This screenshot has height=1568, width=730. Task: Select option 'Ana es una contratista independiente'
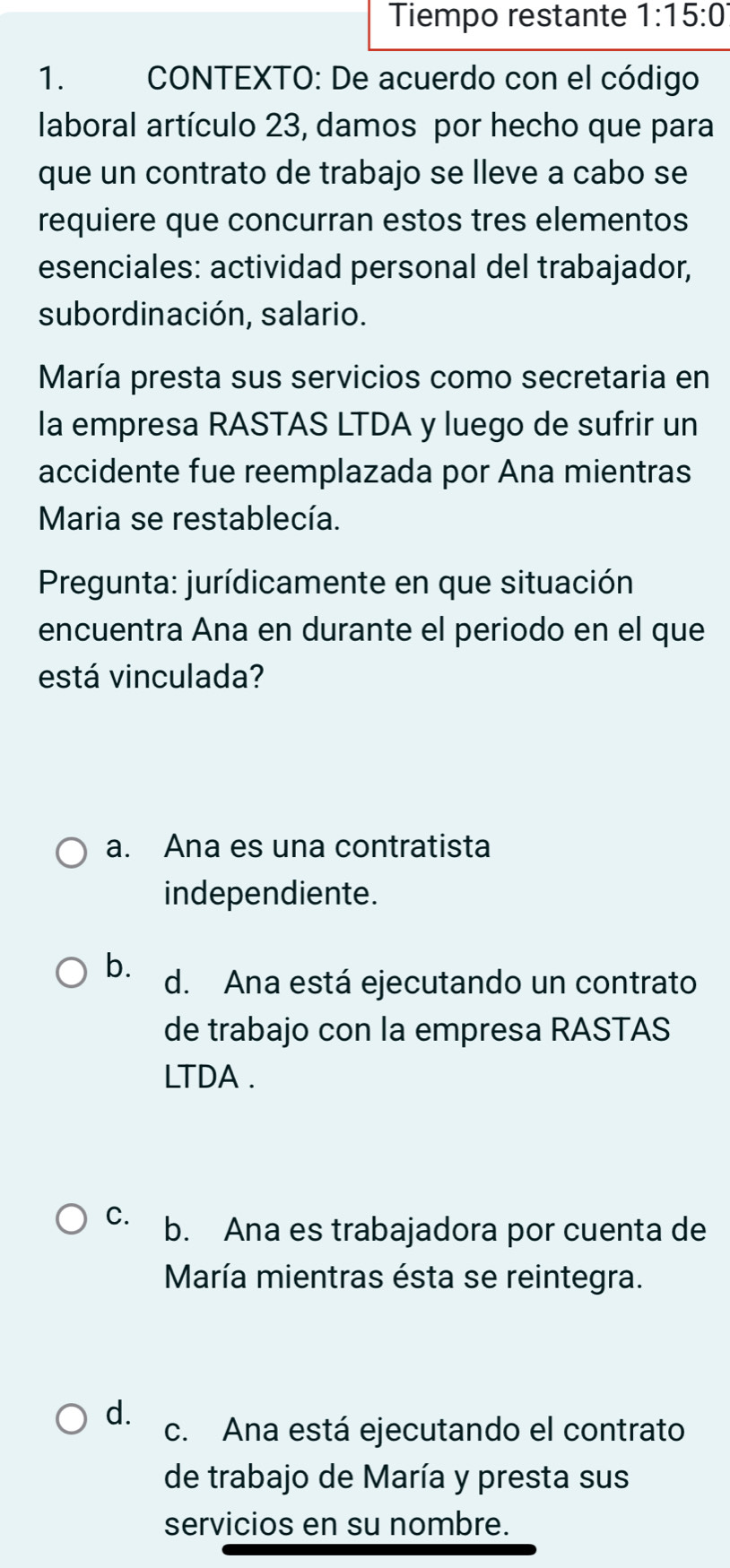73,853
